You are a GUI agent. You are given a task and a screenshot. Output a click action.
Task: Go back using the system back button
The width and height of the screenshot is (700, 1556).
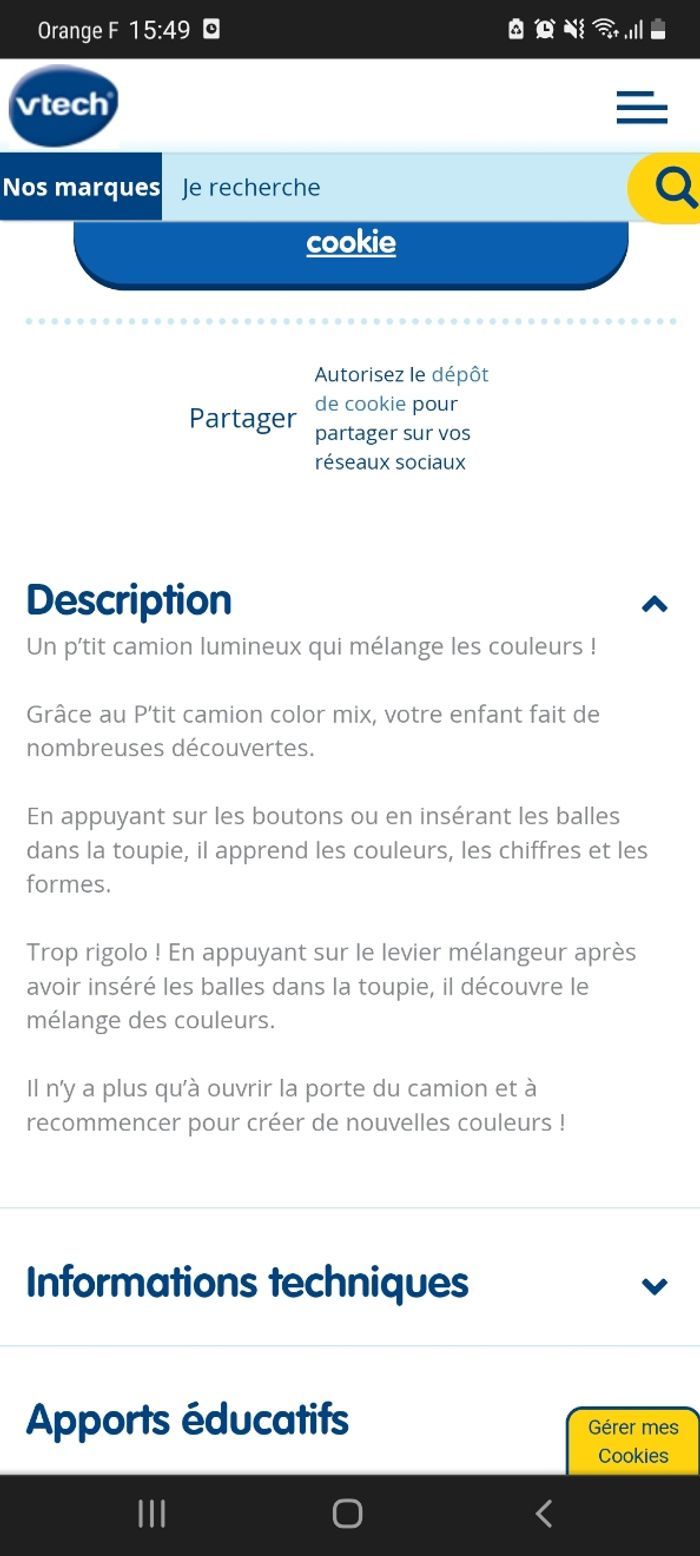coord(543,1514)
